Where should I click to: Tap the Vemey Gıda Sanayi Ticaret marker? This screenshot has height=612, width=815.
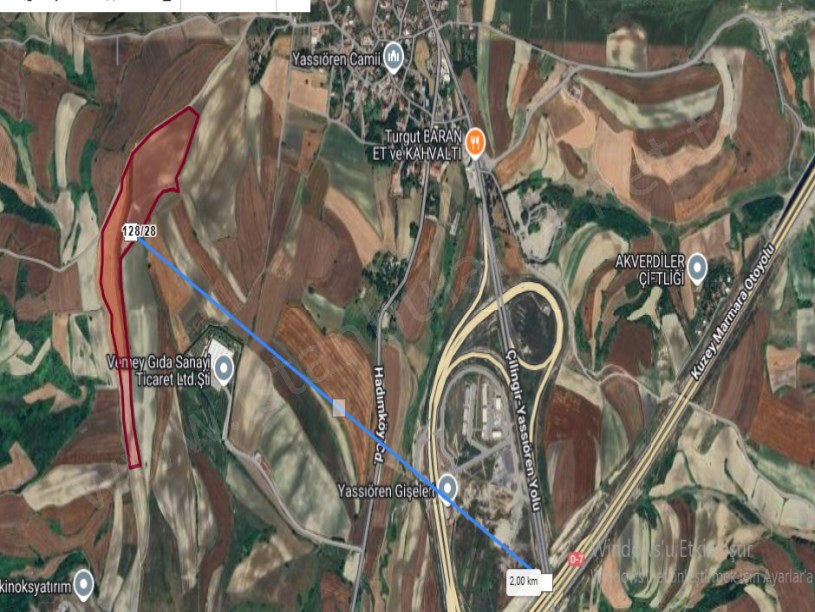pos(224,370)
